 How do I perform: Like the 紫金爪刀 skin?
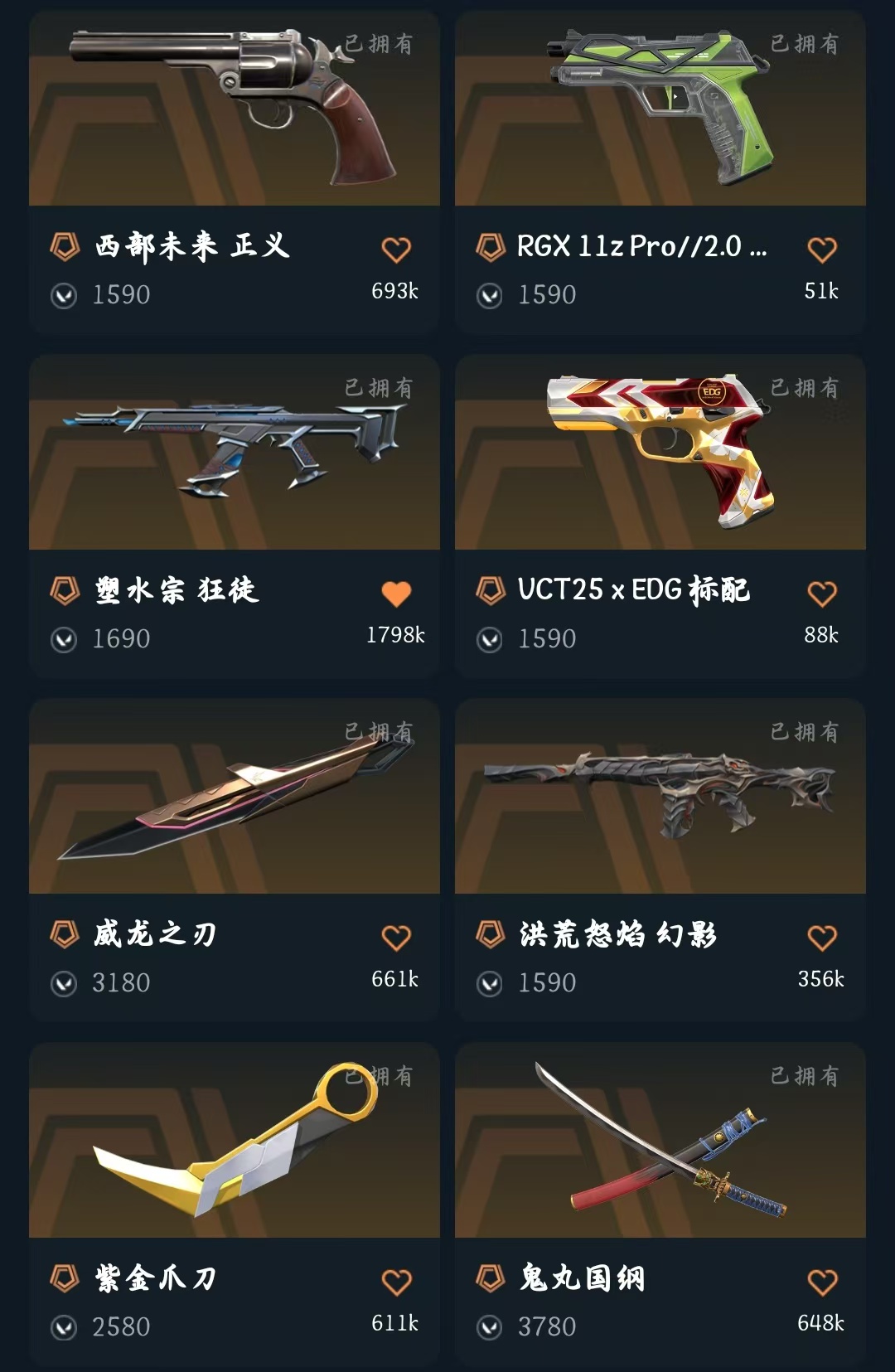coord(396,1282)
